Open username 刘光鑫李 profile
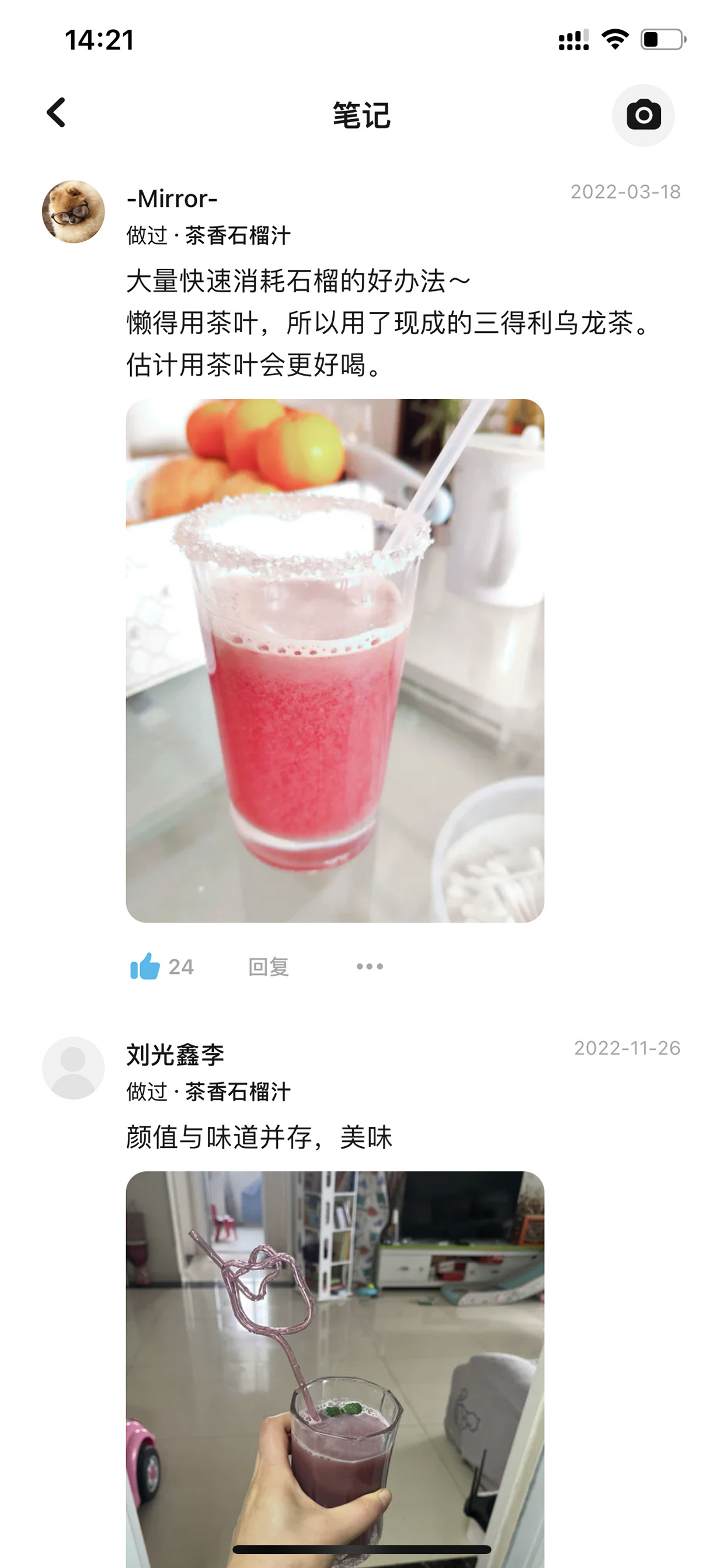724x1568 pixels. pos(175,1055)
